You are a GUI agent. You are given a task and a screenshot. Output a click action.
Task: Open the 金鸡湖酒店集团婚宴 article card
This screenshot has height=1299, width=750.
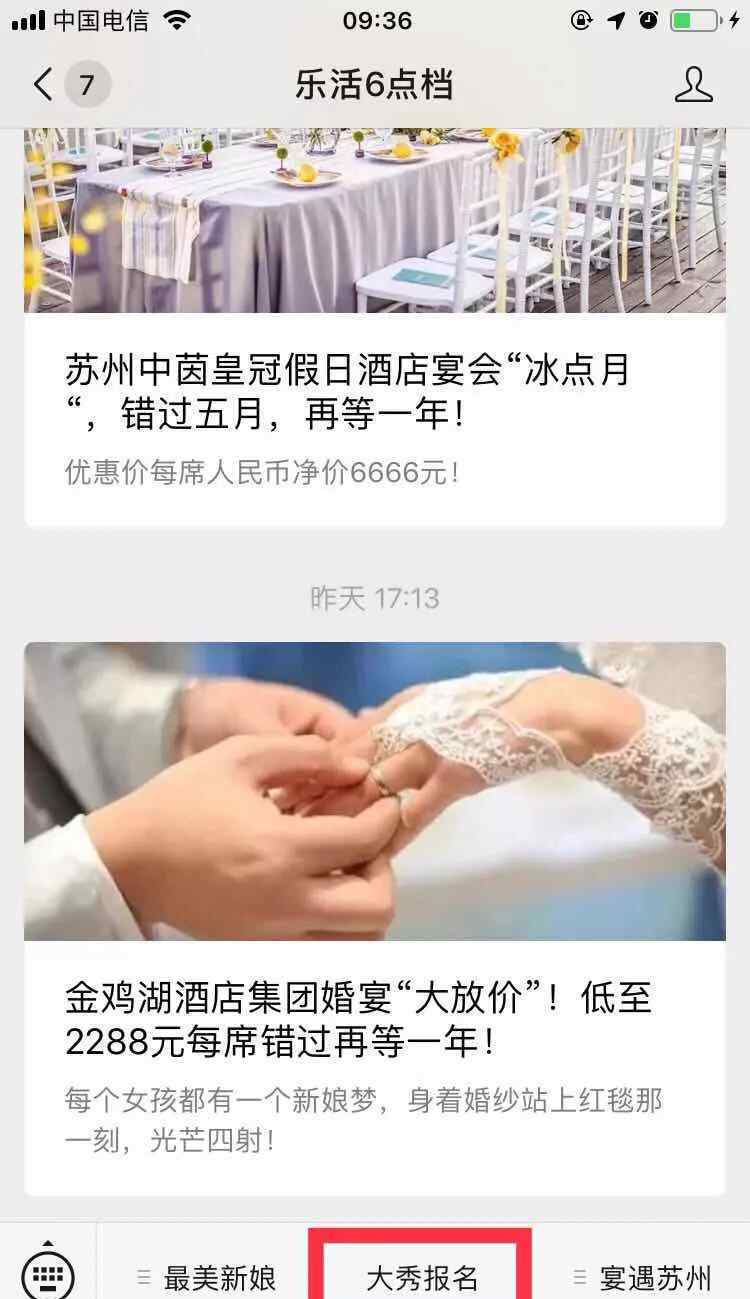coord(374,1020)
